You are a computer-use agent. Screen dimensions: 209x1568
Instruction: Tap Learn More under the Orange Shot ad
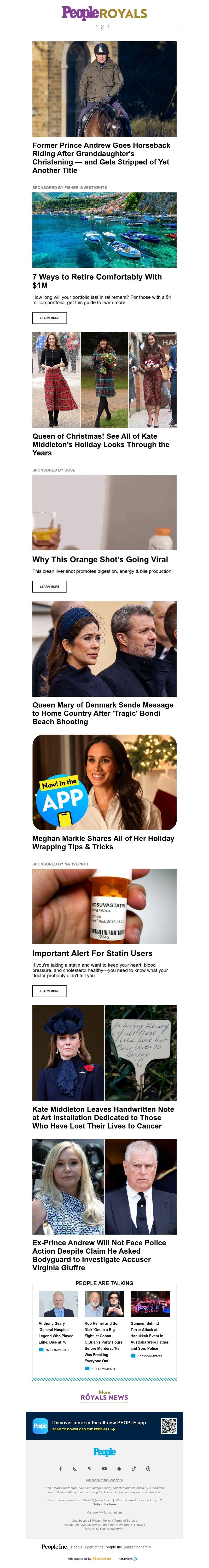(x=49, y=586)
